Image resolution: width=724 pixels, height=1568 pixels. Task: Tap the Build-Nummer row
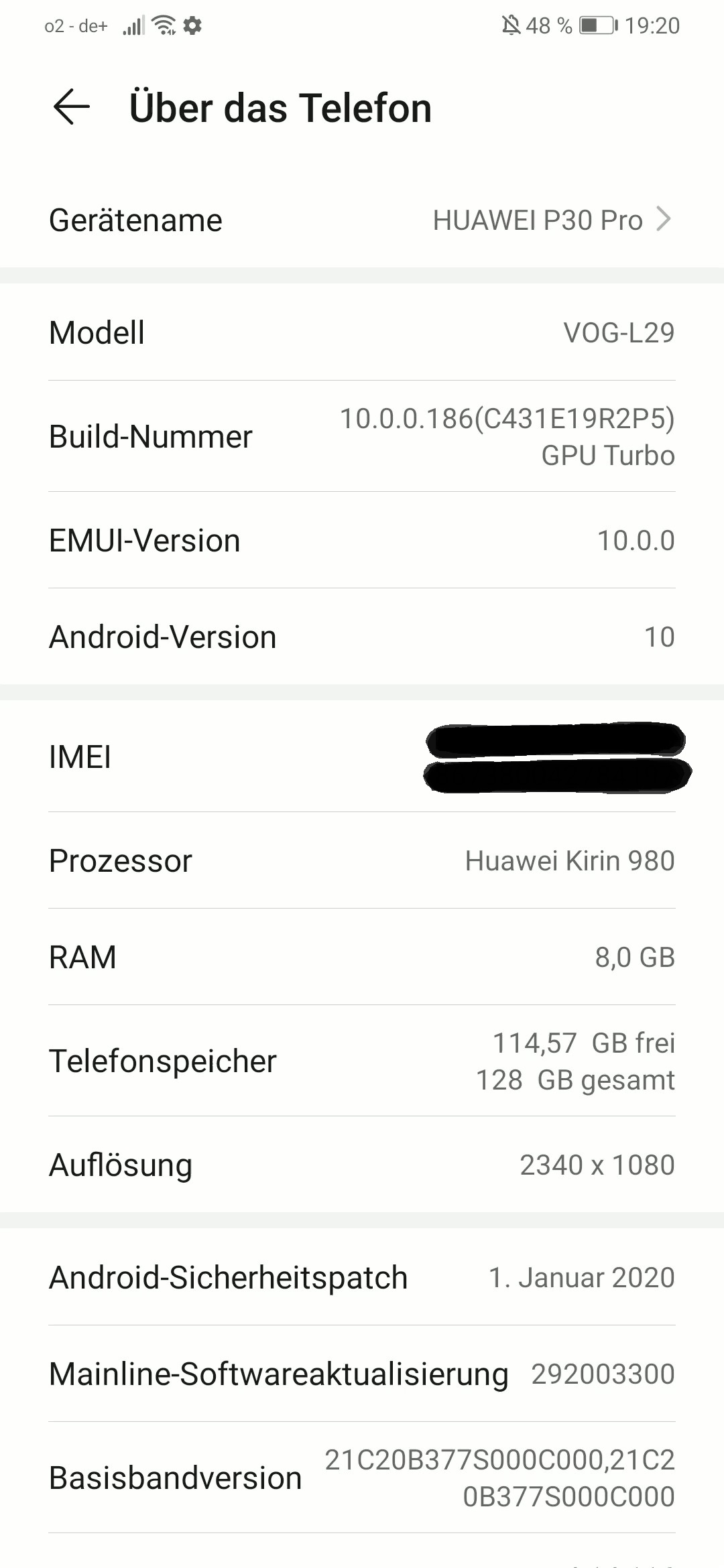point(362,436)
